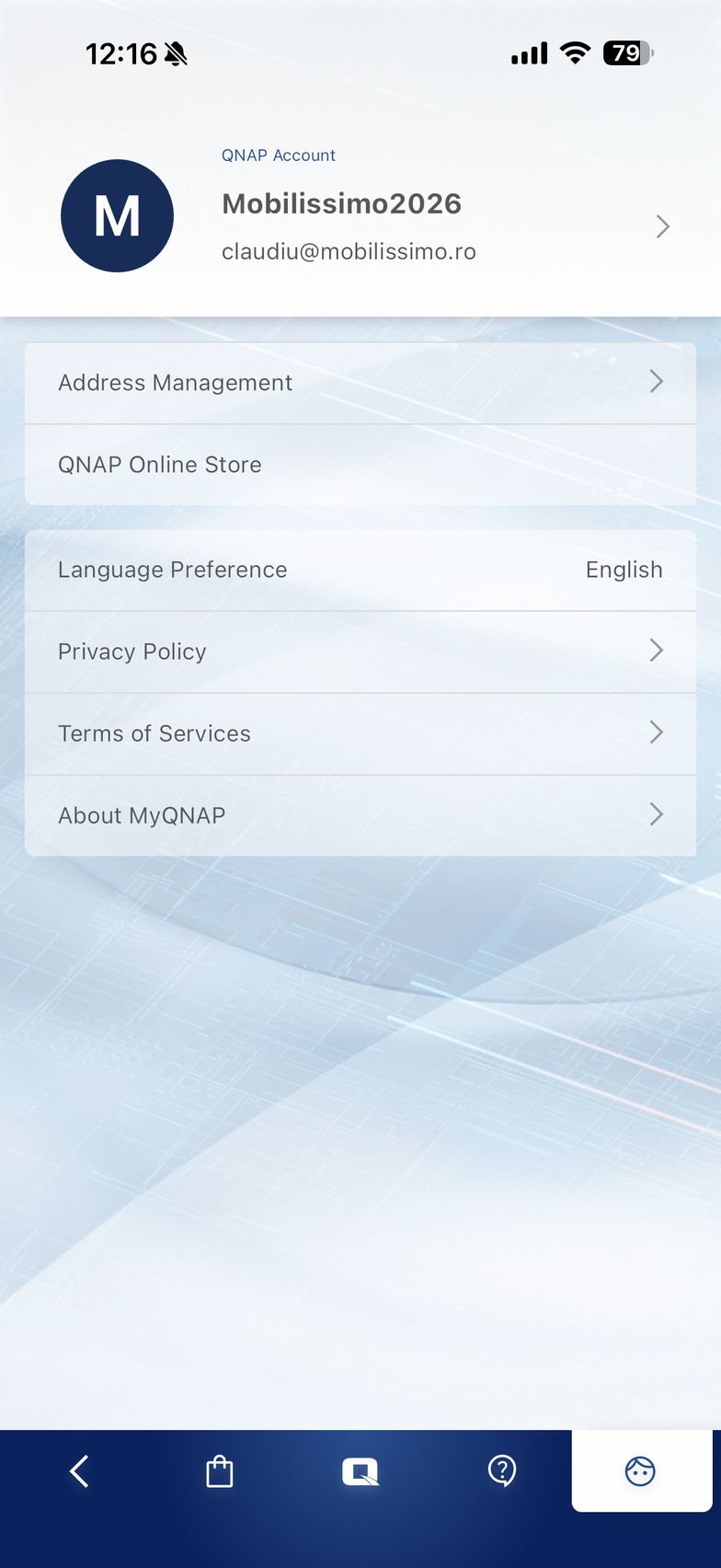
Task: Open the help question mark tab
Action: (501, 1471)
